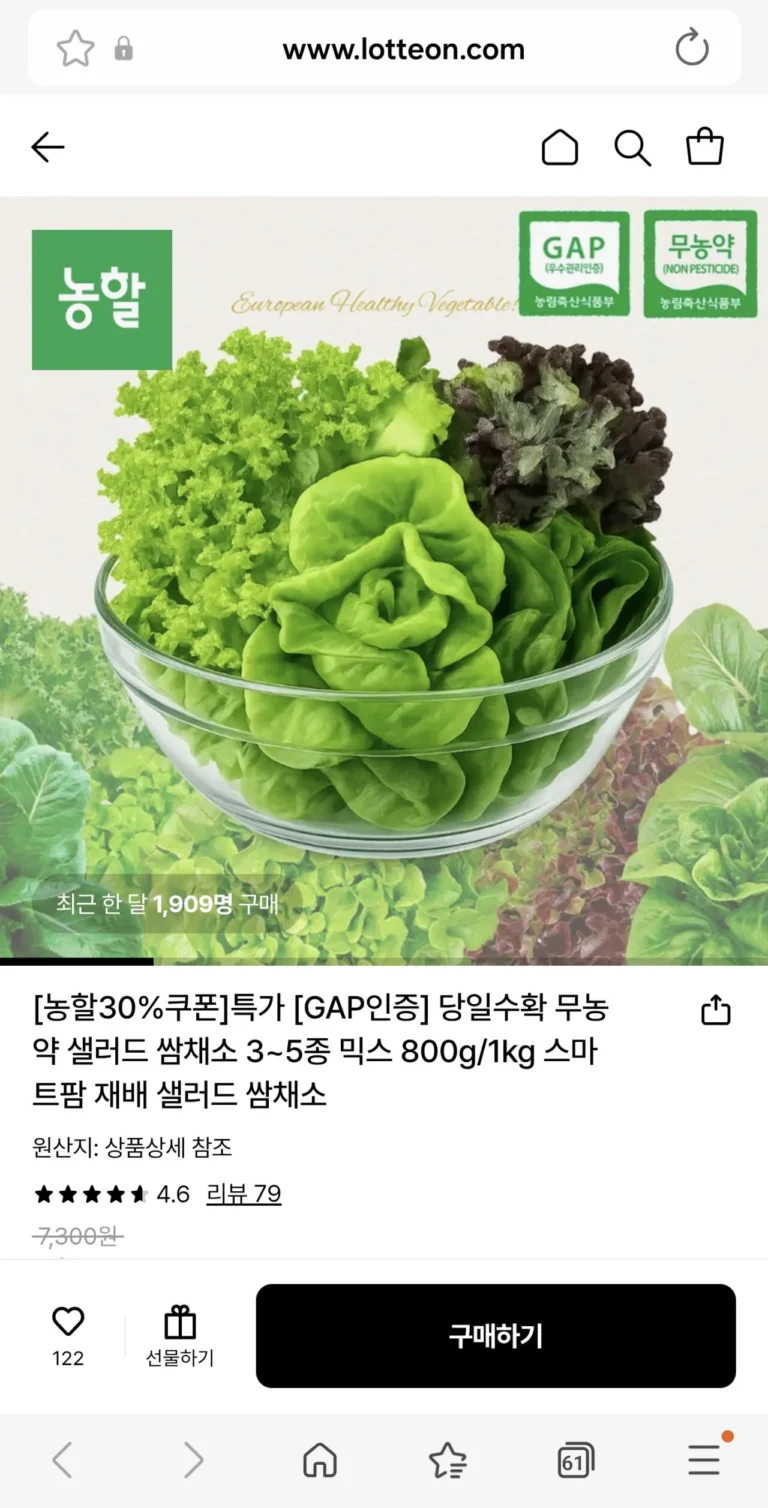
Task: Tap the 구매하기 purchase button
Action: [495, 1336]
